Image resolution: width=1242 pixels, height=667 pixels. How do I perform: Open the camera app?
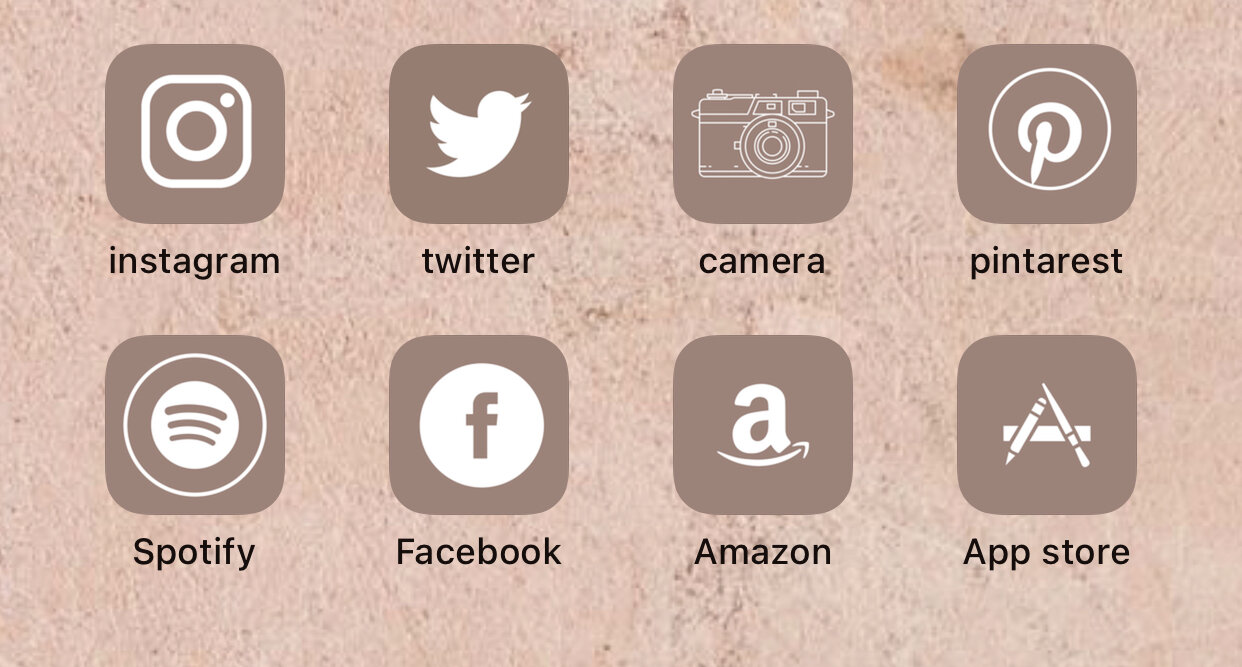coord(763,133)
